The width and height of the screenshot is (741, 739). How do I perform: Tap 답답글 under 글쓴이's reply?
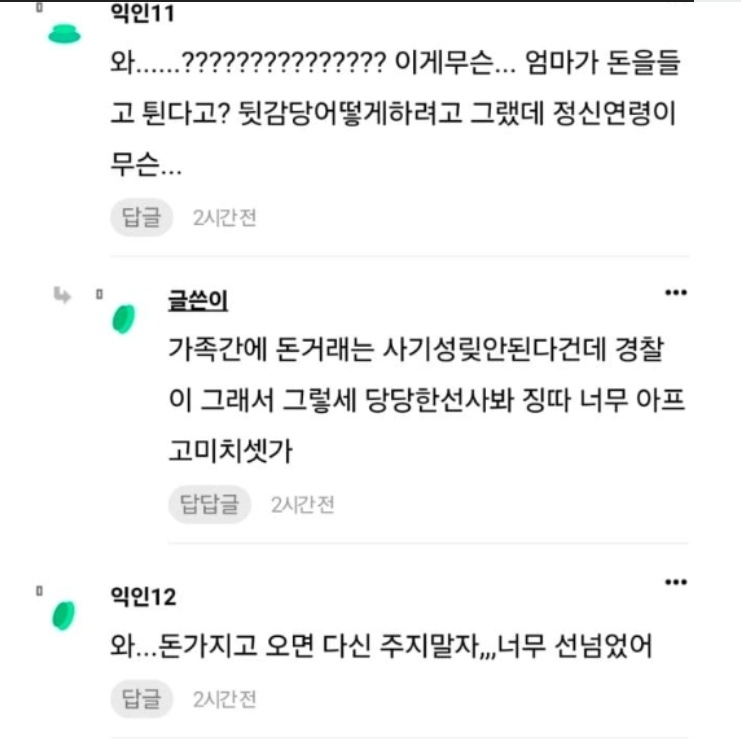(x=208, y=504)
